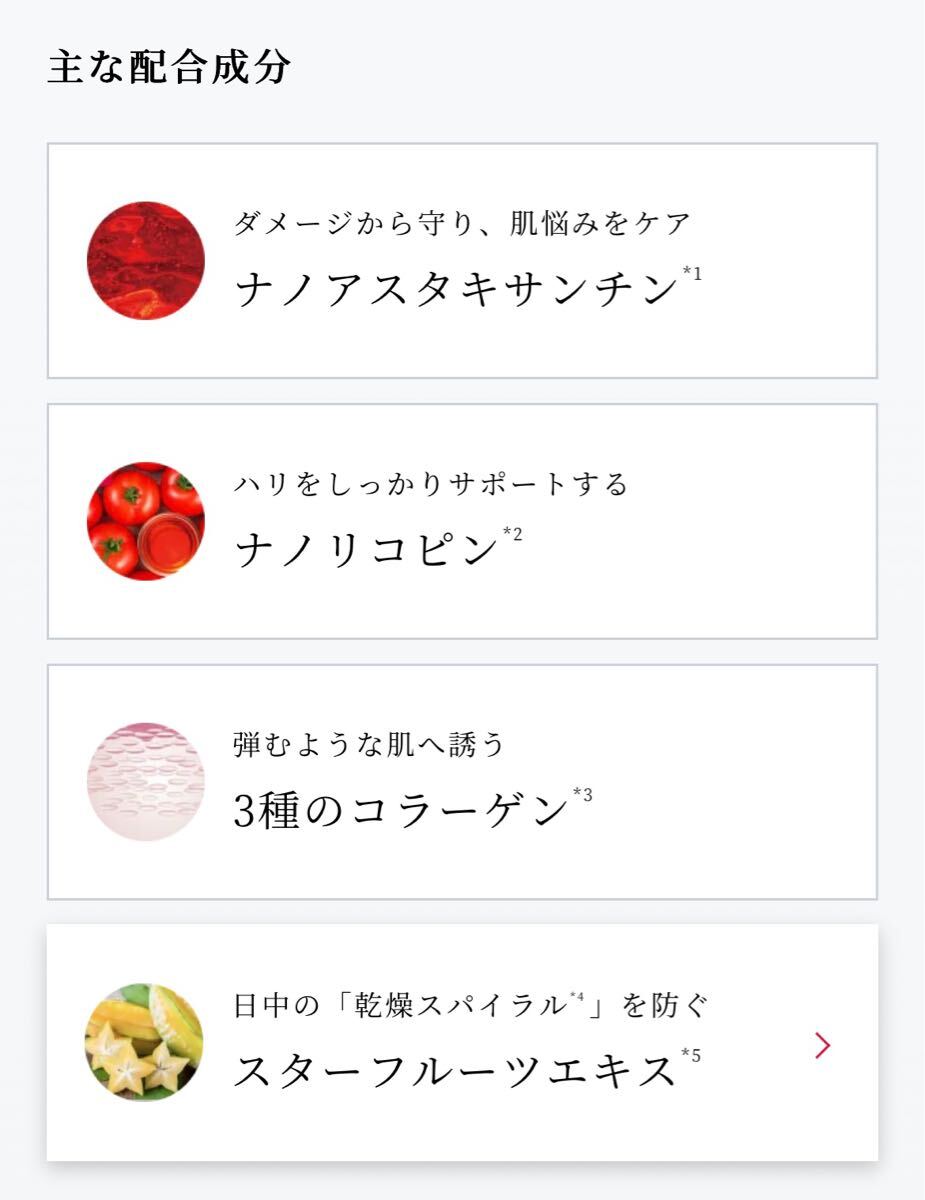Expand the スターフルーツエキス card via red chevron

click(x=822, y=1043)
